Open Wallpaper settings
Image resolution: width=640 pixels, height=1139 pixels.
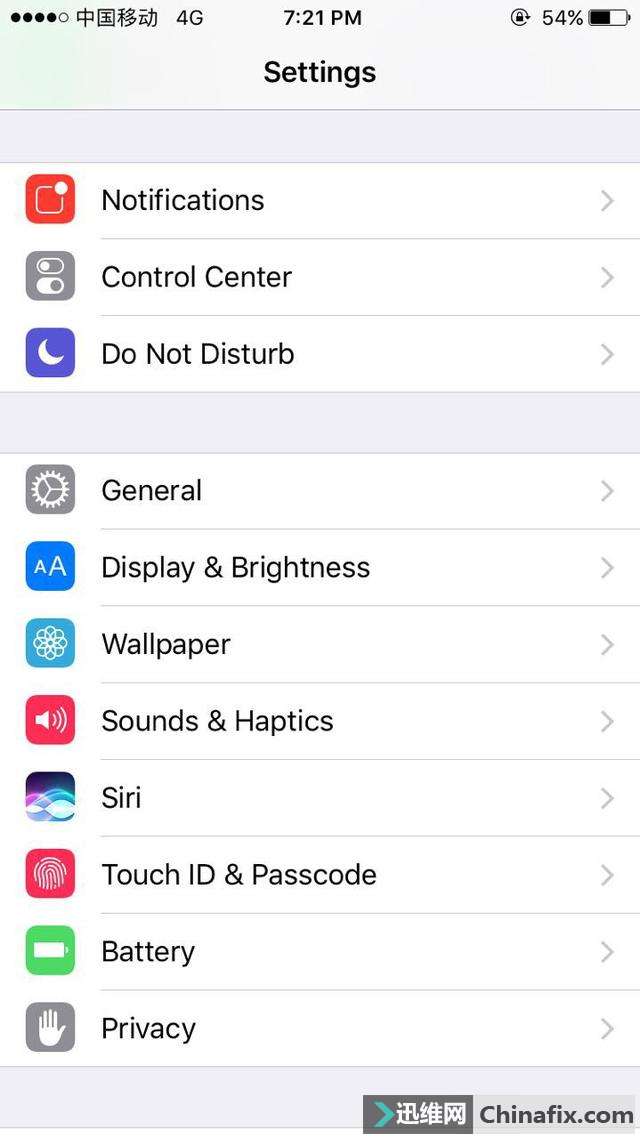point(320,644)
